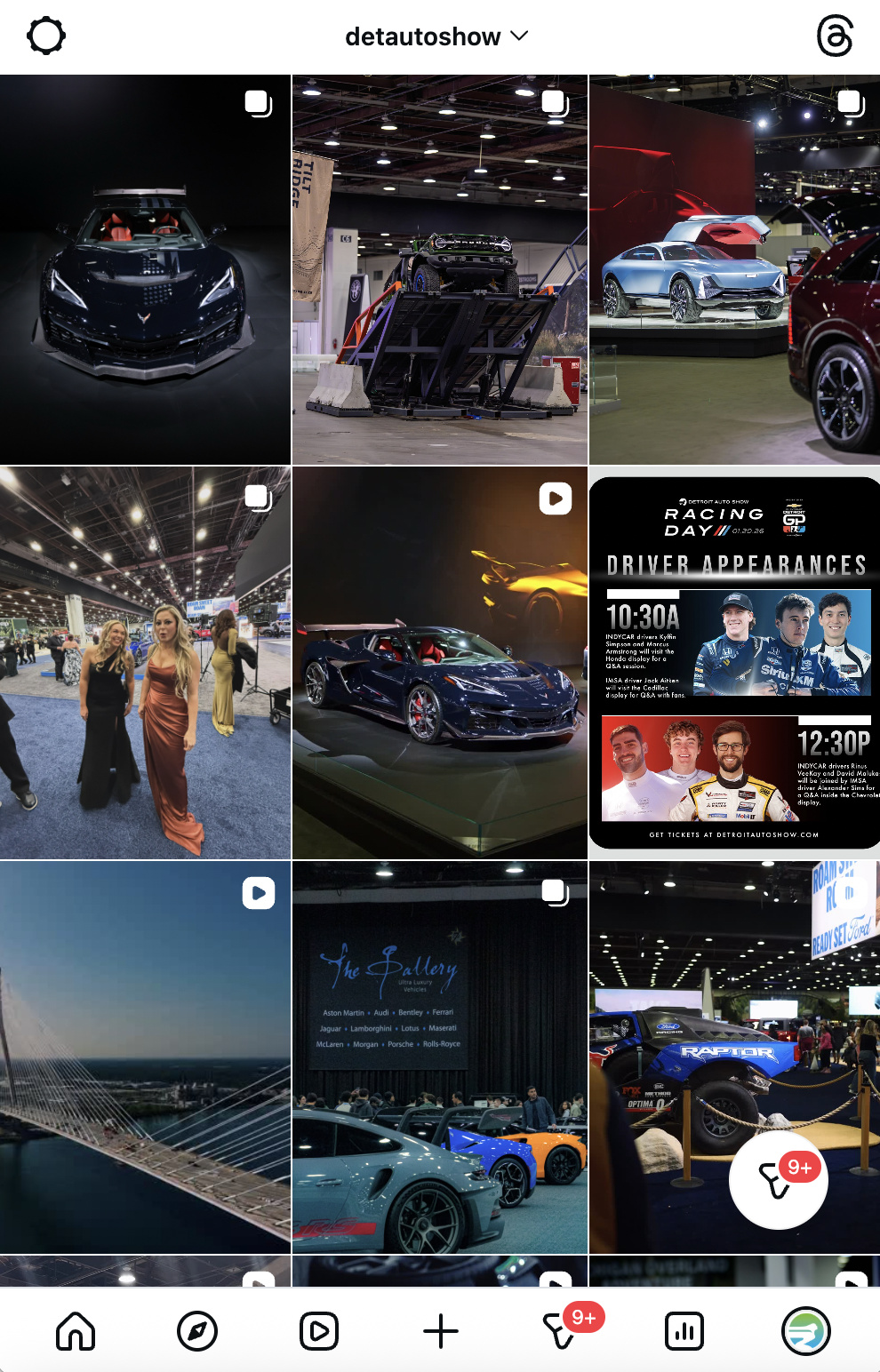Switch to the Explore compass tab
Image resolution: width=880 pixels, height=1372 pixels.
pos(197,1331)
